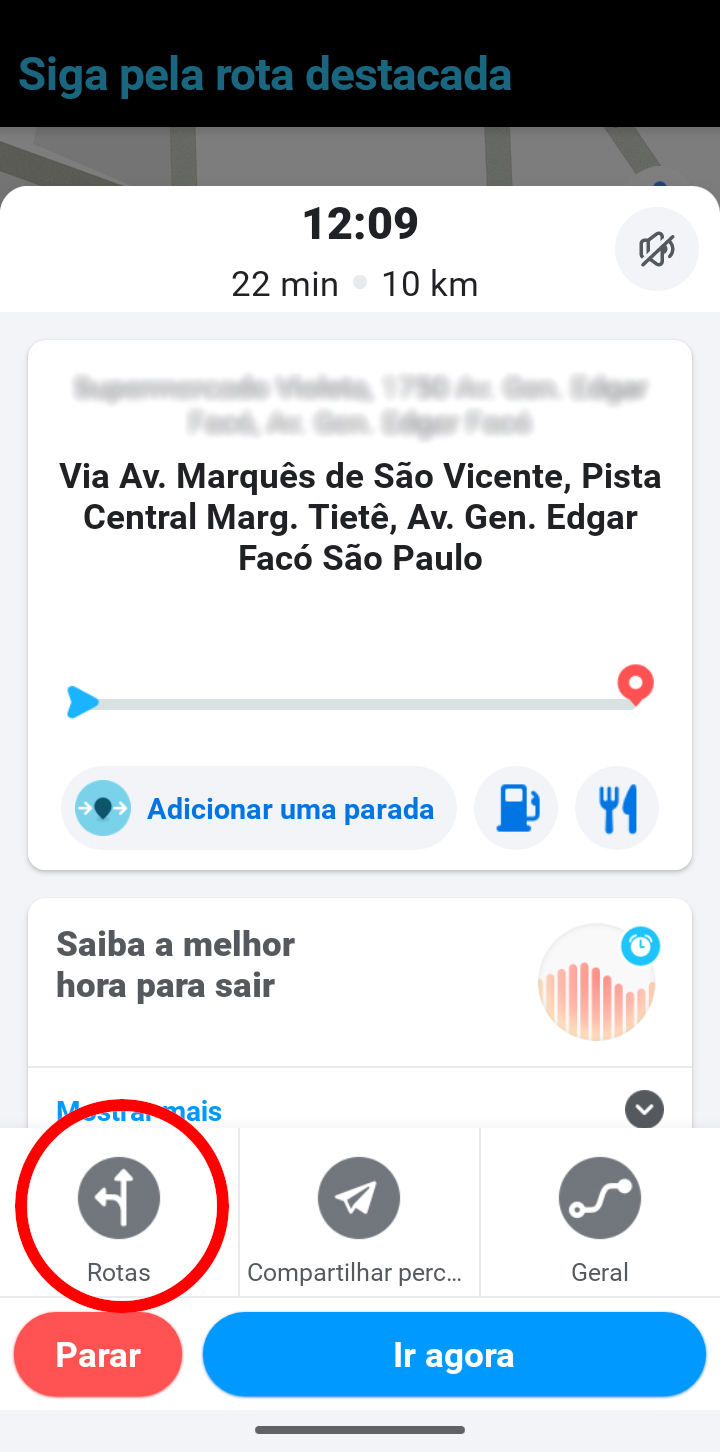This screenshot has width=720, height=1452.
Task: Start driving with Ir agora
Action: pos(454,1355)
